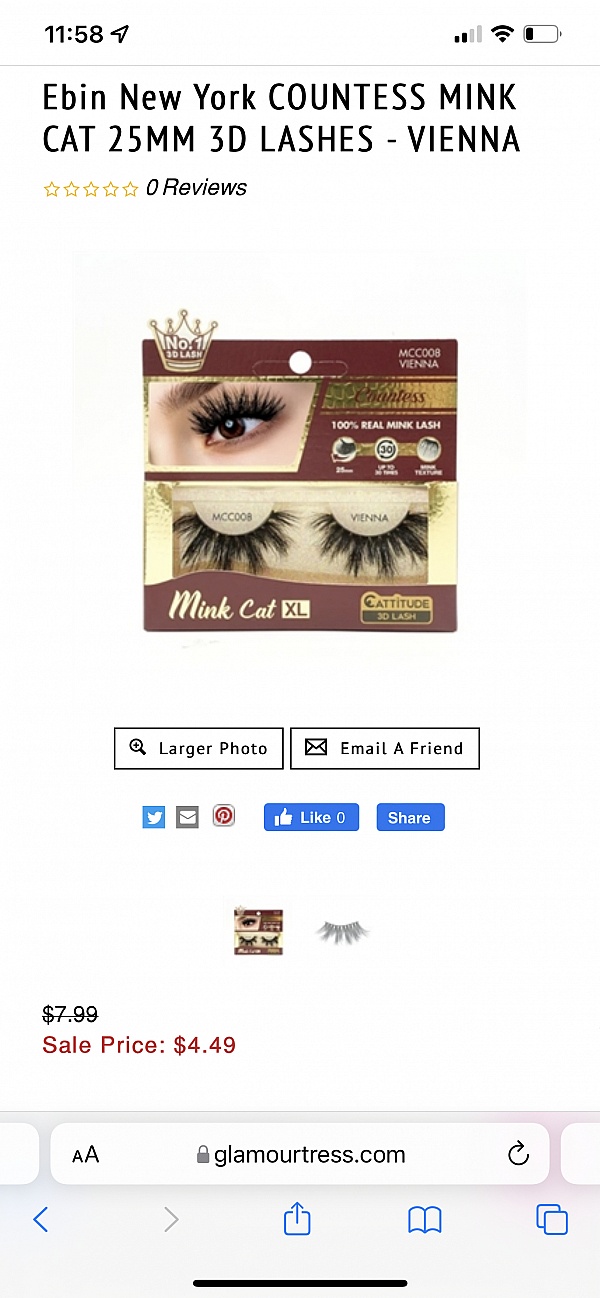Open Safari bookmarks

click(425, 1219)
